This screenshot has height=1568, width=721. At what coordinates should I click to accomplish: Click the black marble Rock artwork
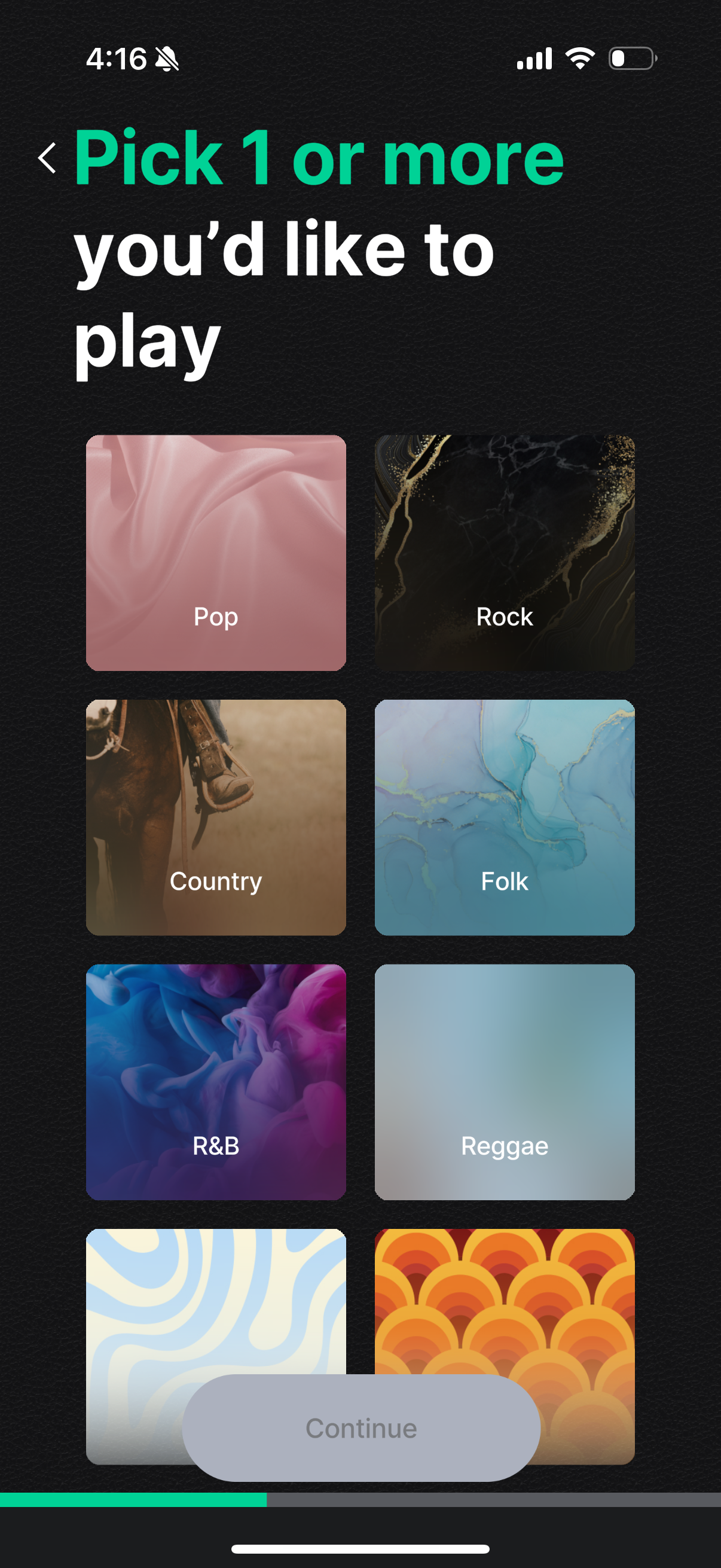[504, 517]
